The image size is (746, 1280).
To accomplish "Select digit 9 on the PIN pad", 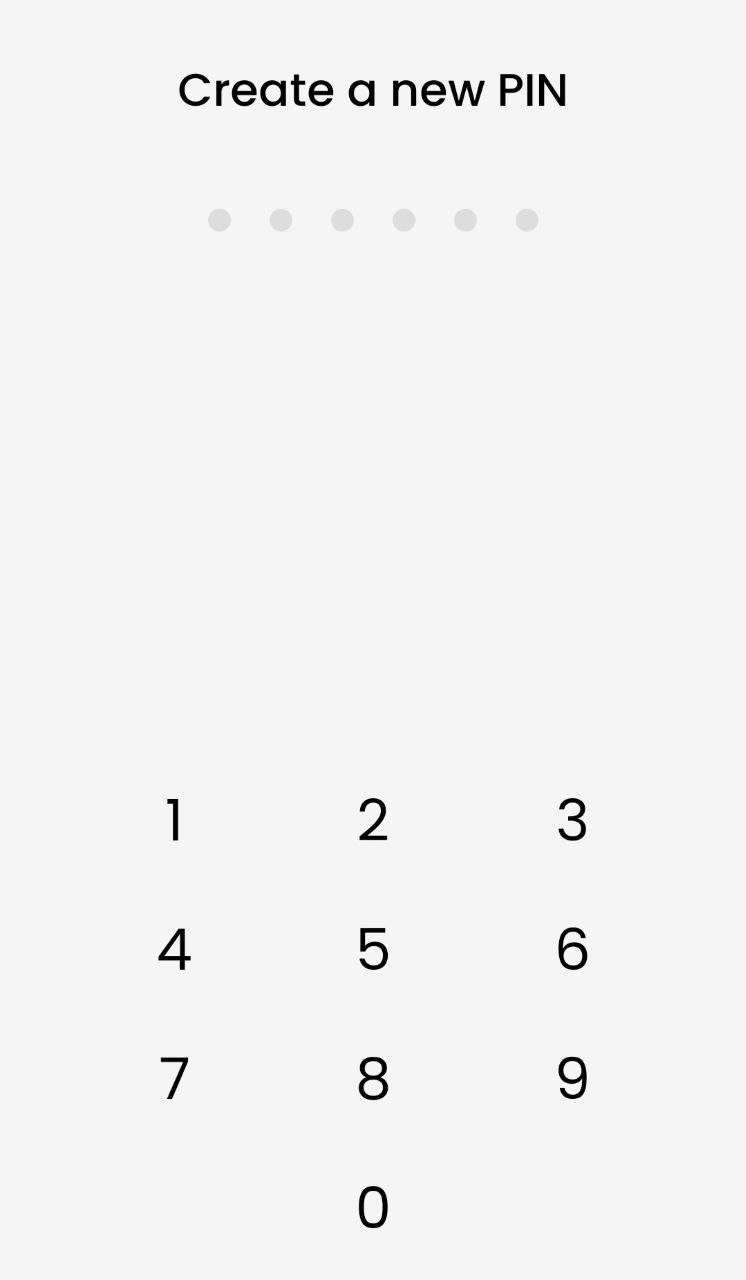I will [x=572, y=1079].
